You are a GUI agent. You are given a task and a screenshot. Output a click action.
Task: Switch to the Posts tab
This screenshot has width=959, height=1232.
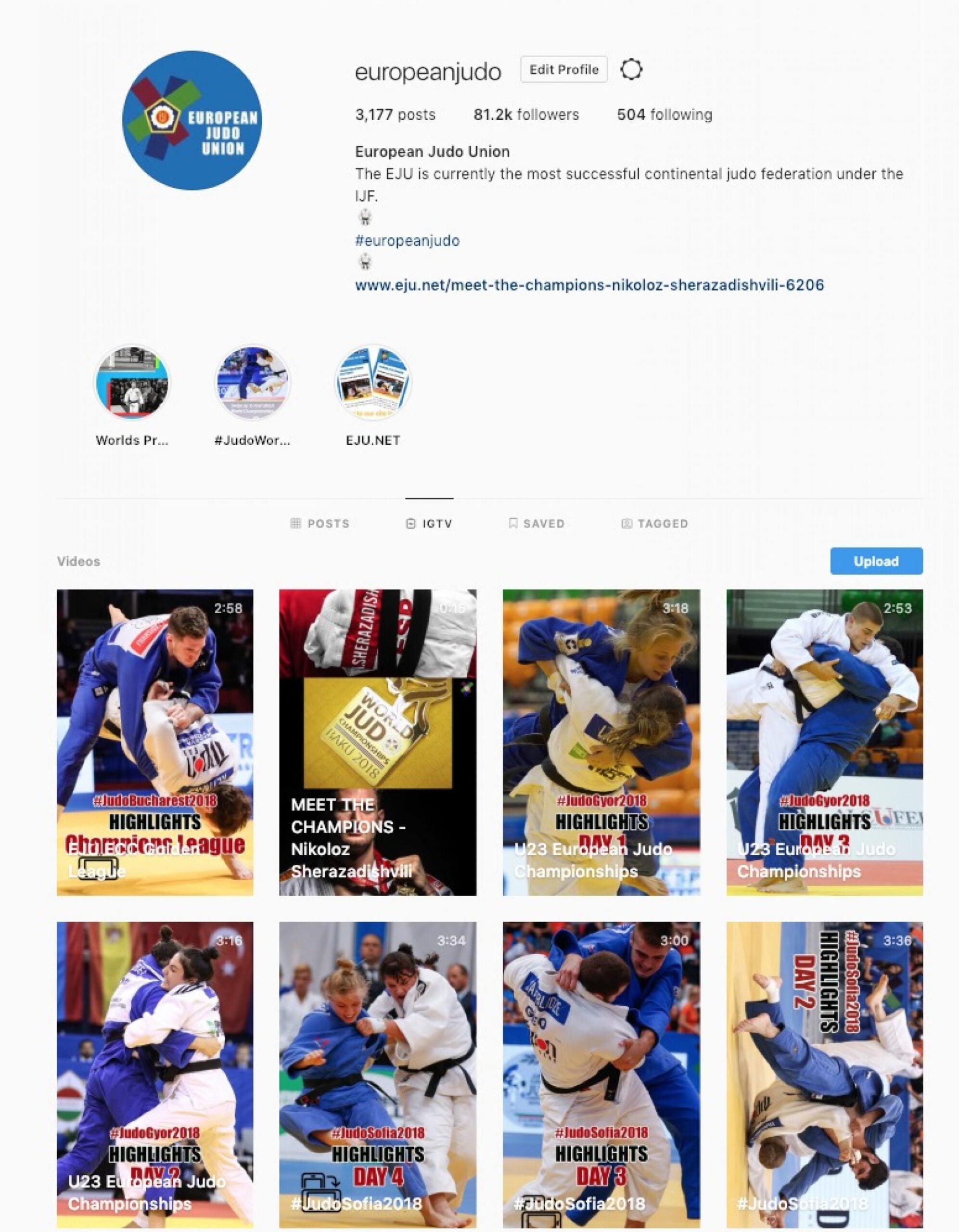coord(320,524)
